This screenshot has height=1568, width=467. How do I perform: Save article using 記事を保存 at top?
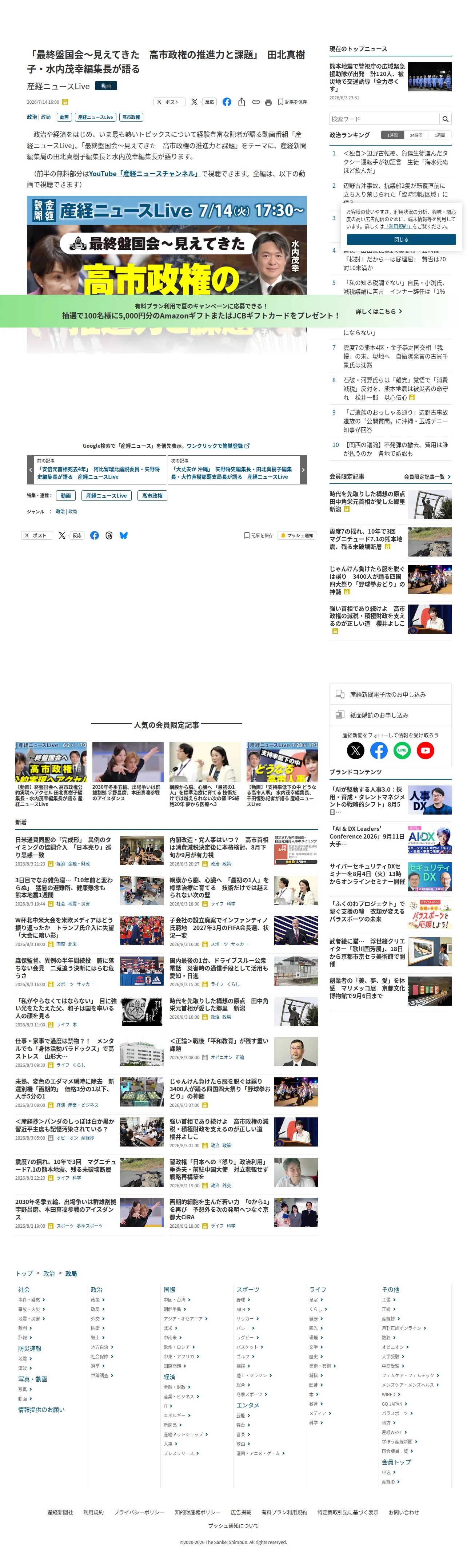click(x=292, y=102)
